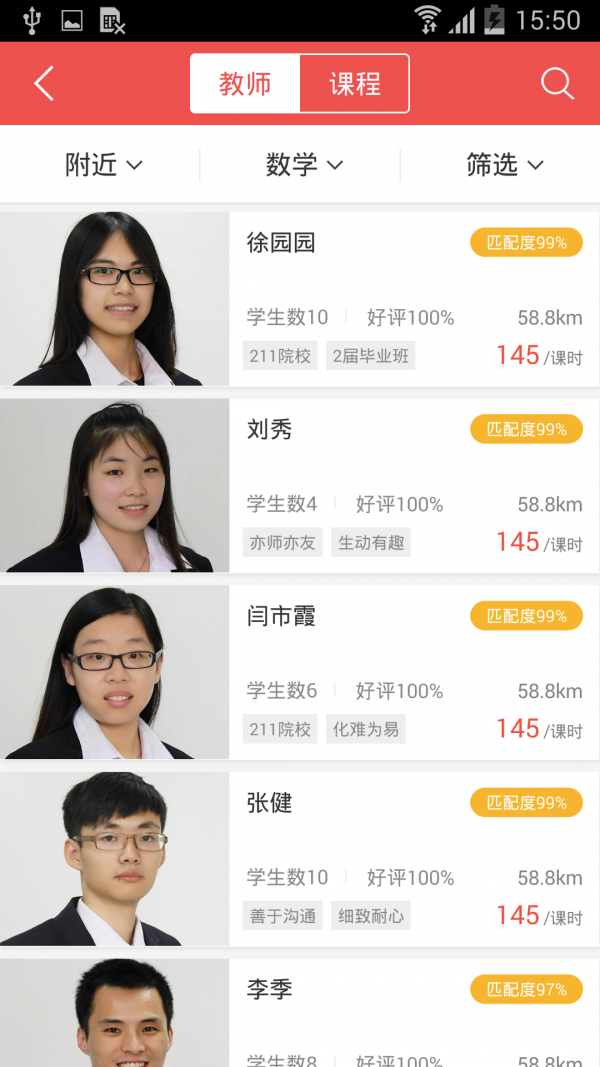Viewport: 600px width, 1067px height.
Task: View teacher 闫市霞's card
Action: [300, 672]
